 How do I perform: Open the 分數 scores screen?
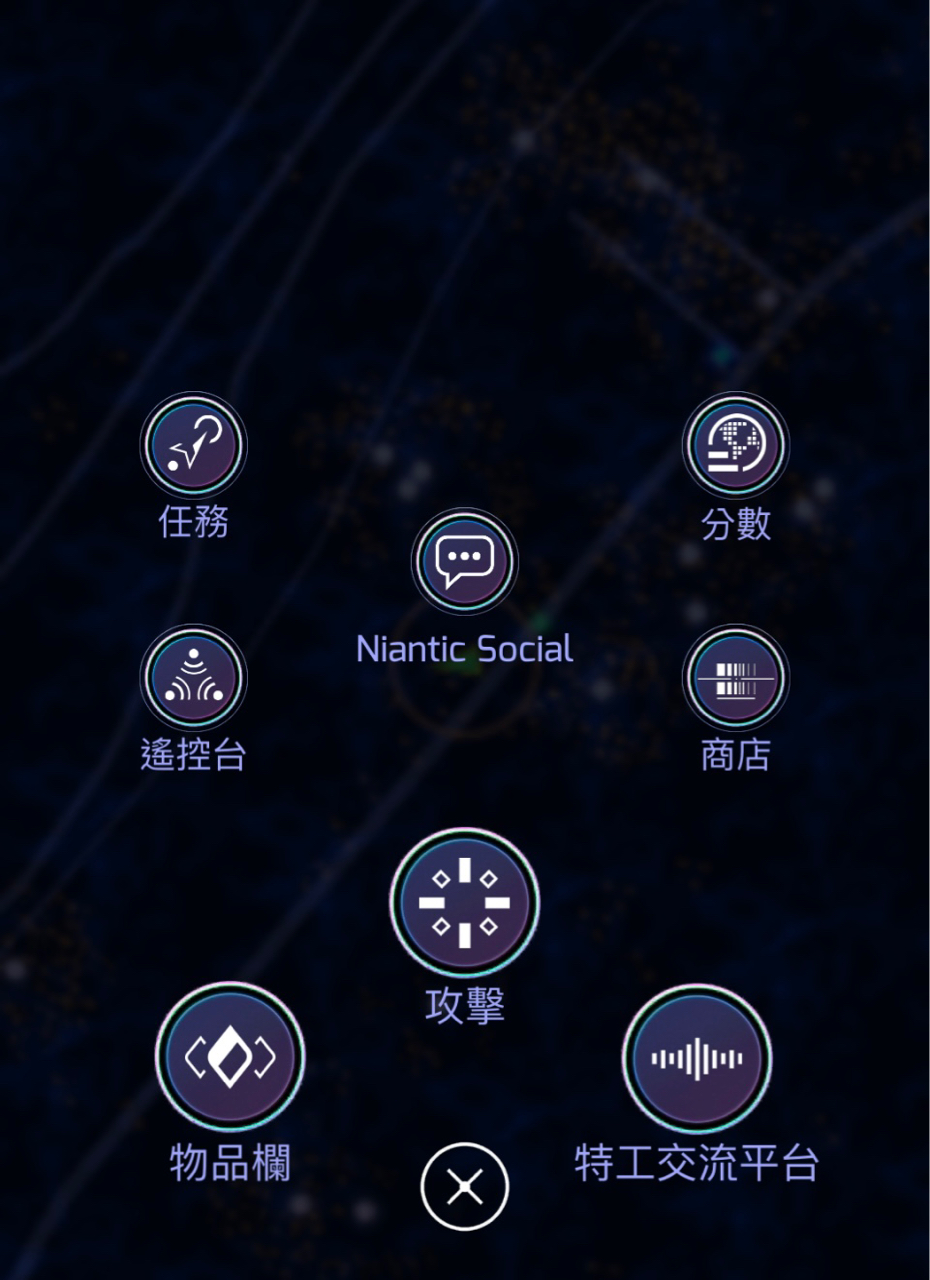coord(736,446)
